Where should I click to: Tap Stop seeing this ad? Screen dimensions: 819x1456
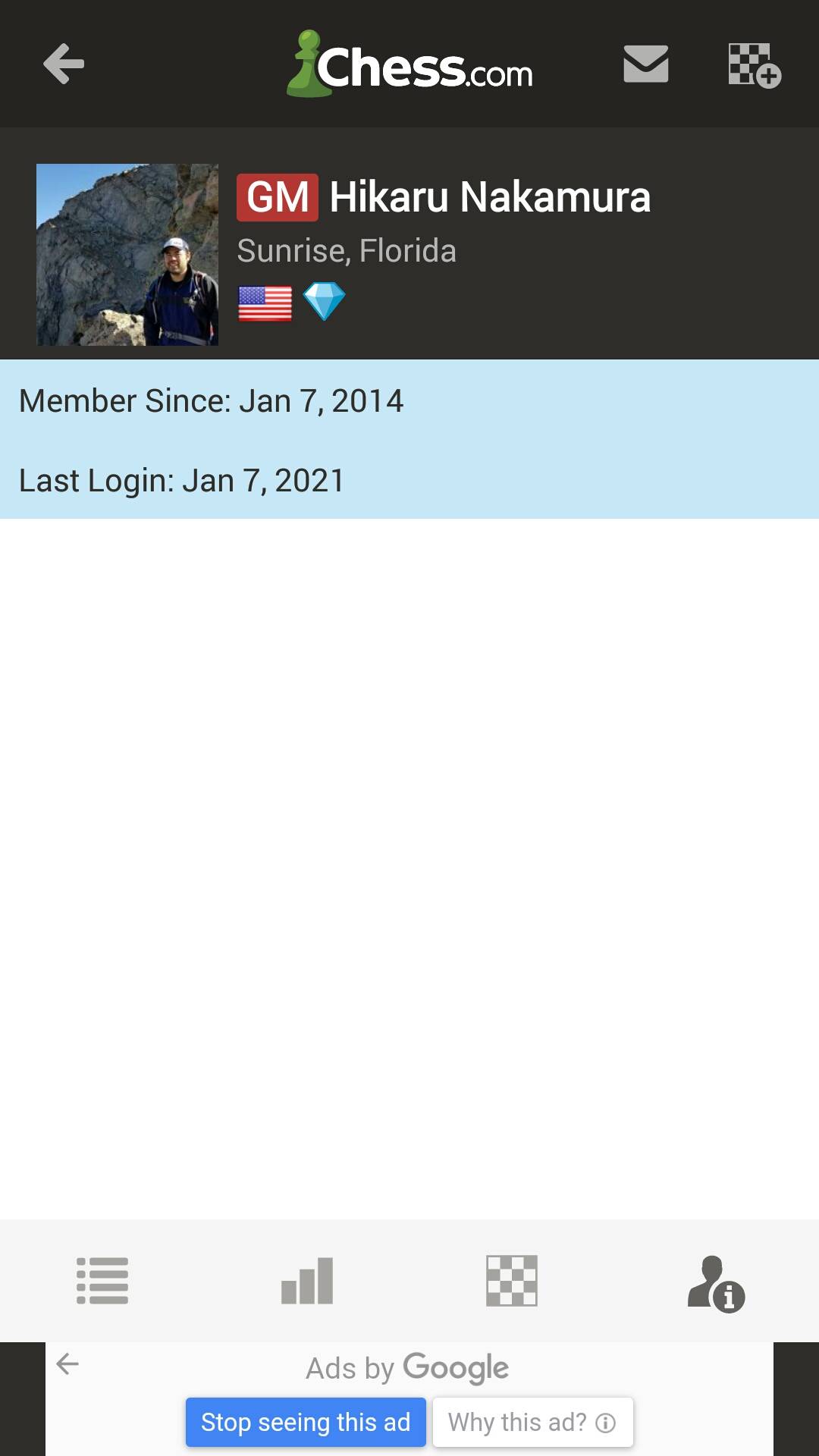pos(306,1422)
